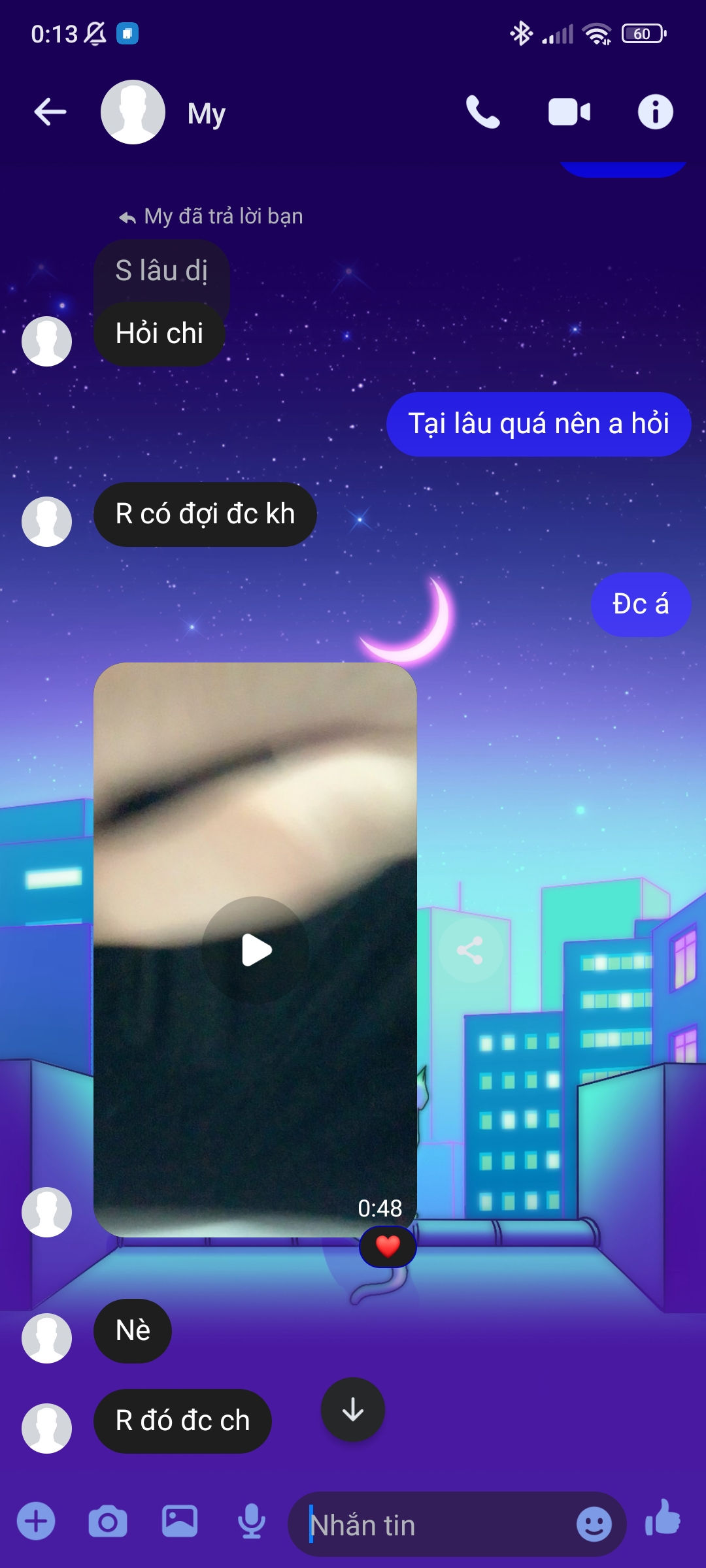
Task: Open the conversation info for My
Action: [x=655, y=112]
